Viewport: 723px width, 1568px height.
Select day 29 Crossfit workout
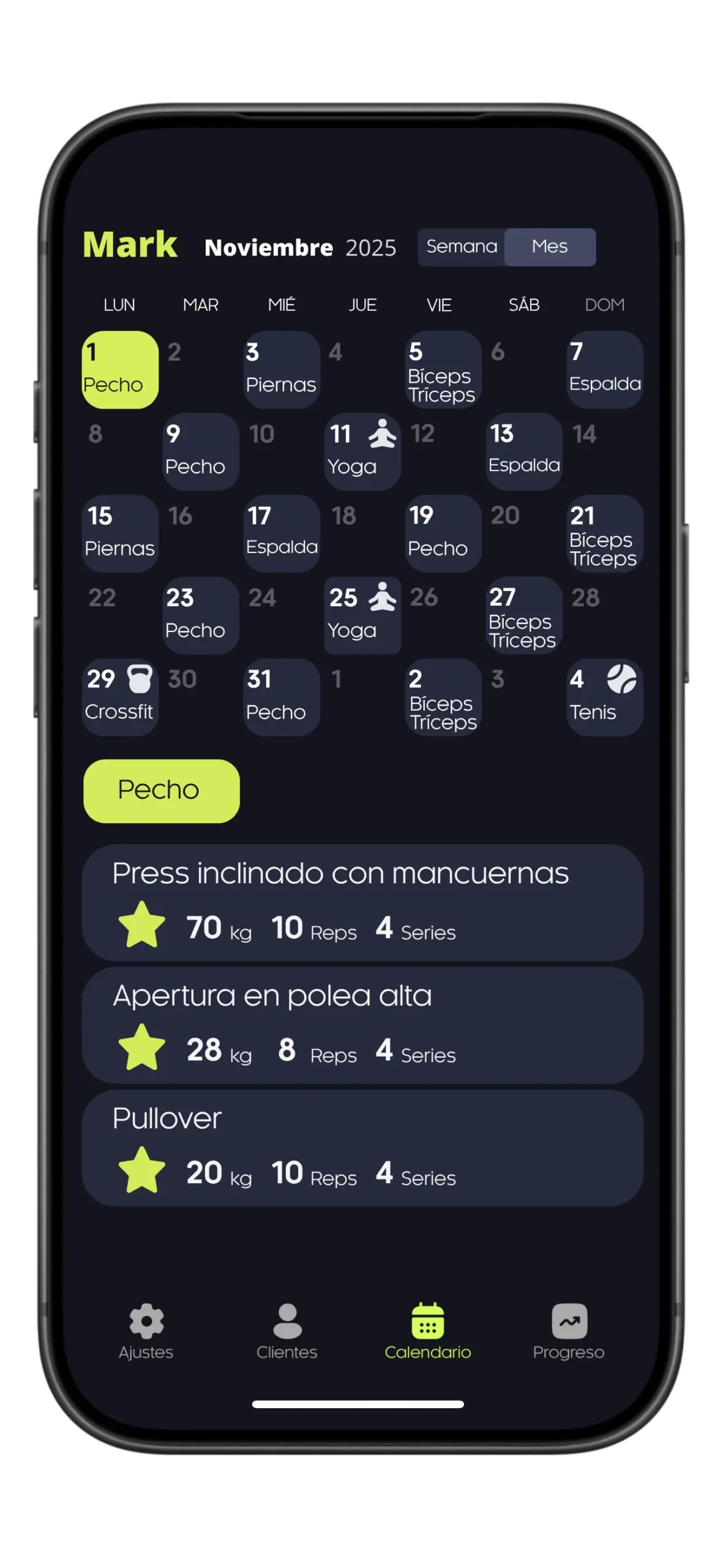coord(120,697)
